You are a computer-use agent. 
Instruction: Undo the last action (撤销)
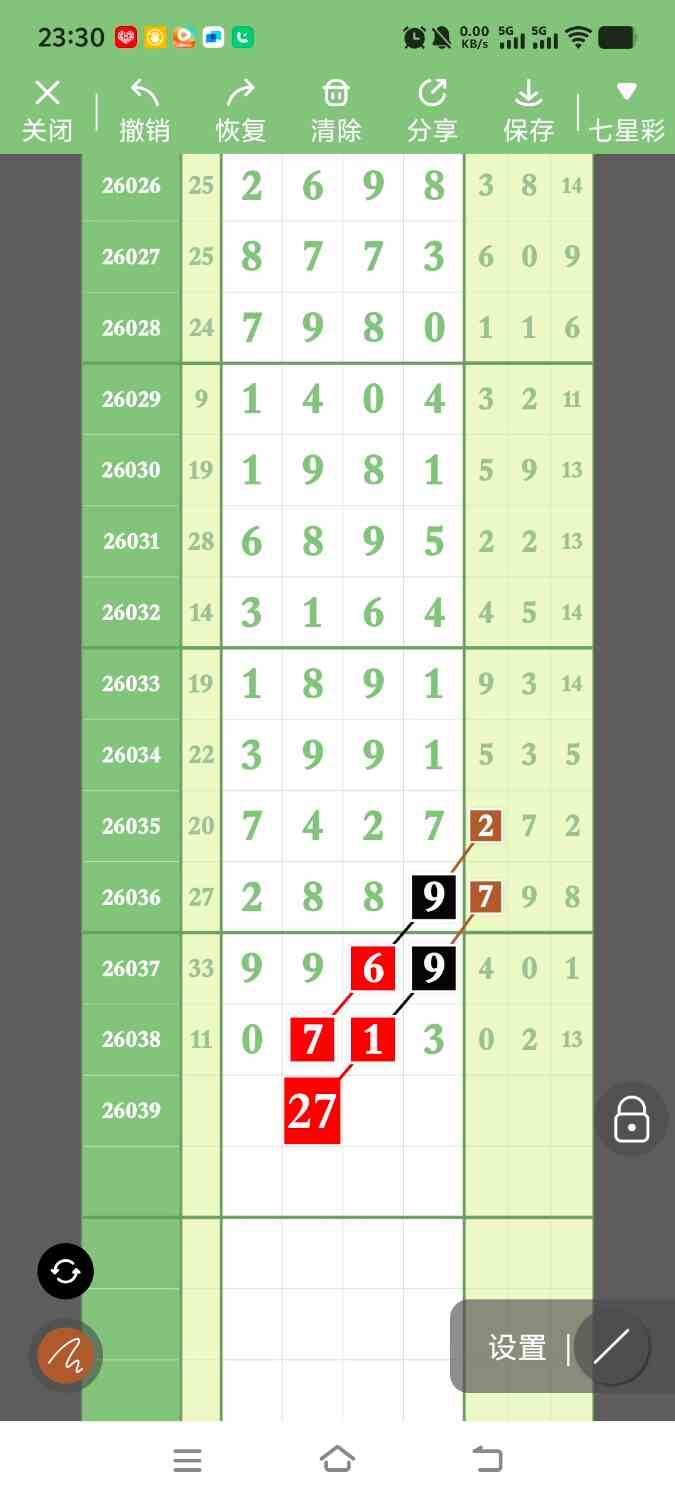[x=144, y=111]
